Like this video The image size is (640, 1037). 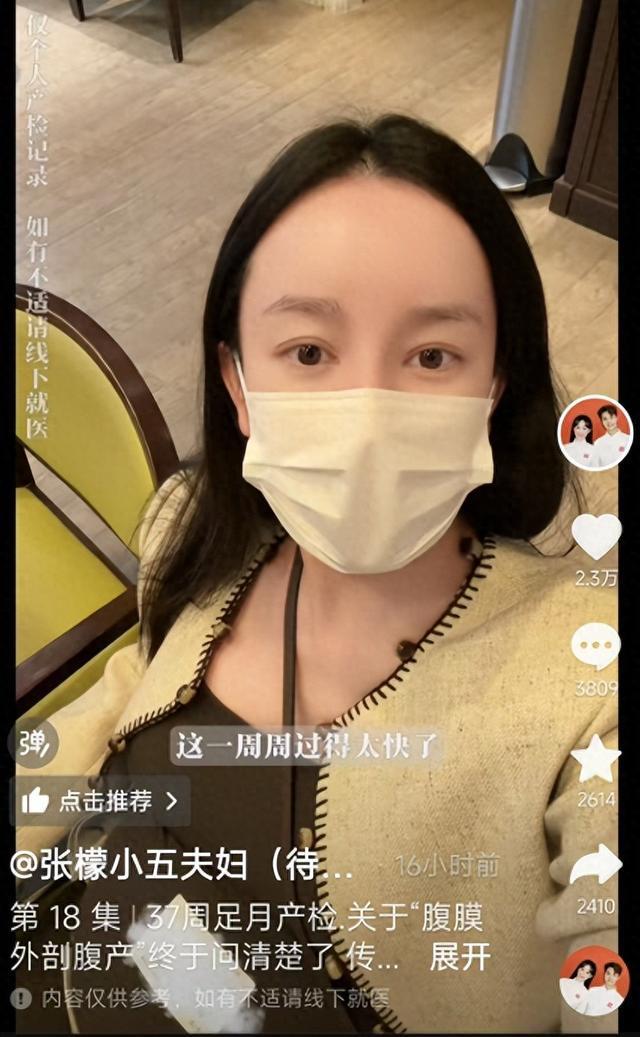(596, 537)
